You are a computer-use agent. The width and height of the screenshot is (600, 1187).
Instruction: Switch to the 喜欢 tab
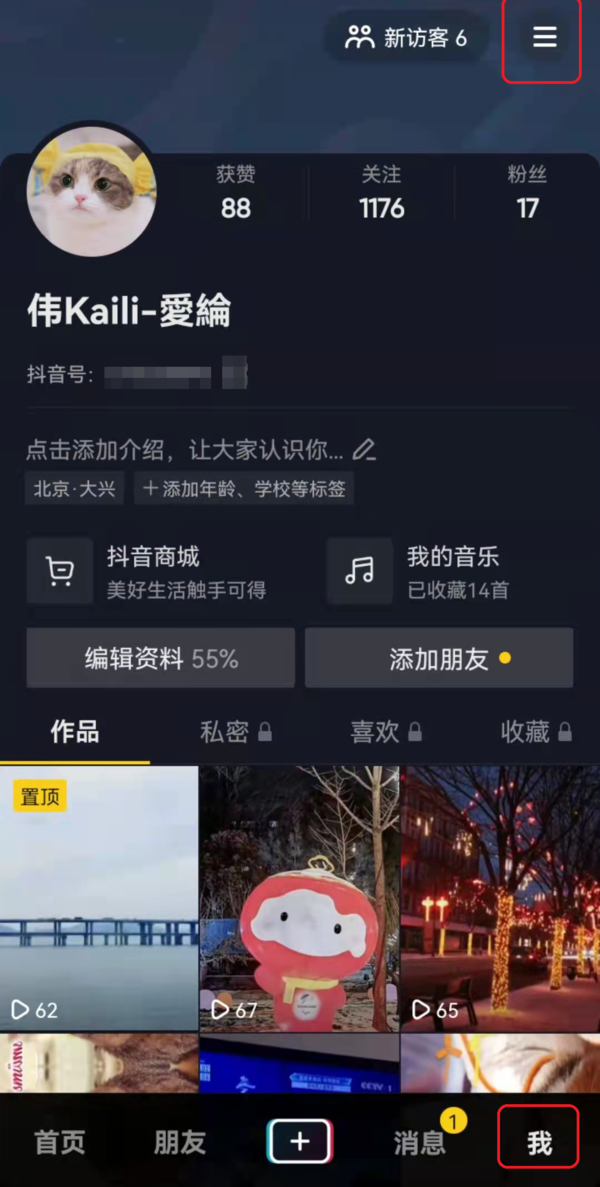click(x=385, y=732)
